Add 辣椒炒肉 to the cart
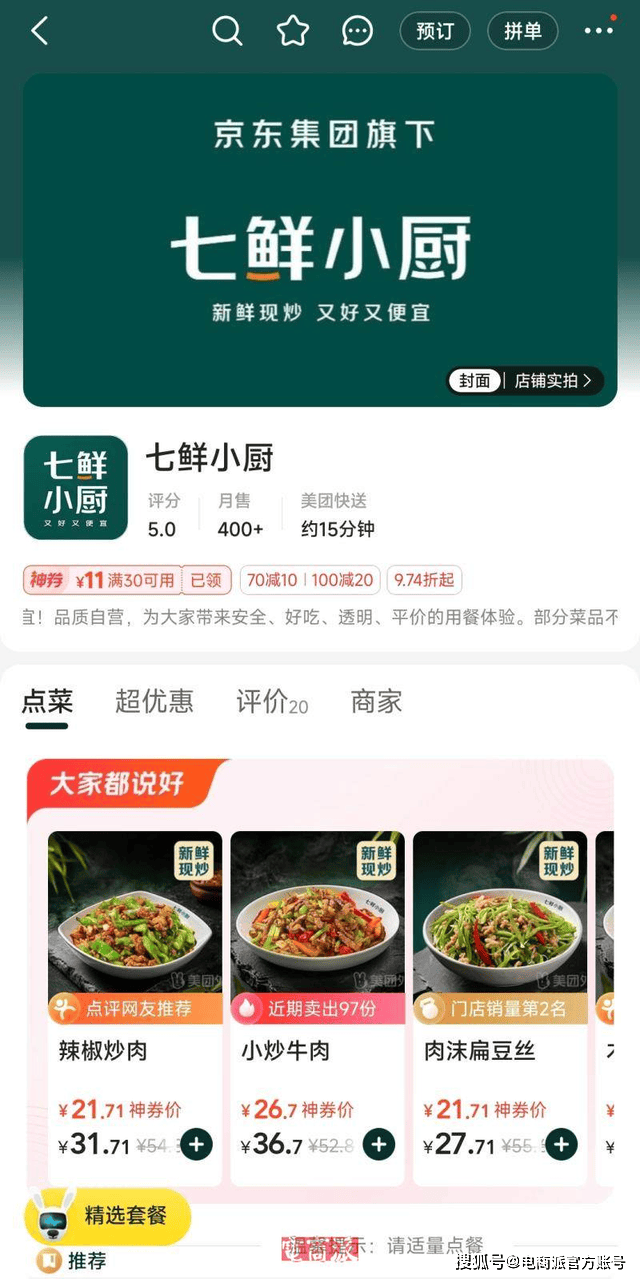 point(196,1144)
